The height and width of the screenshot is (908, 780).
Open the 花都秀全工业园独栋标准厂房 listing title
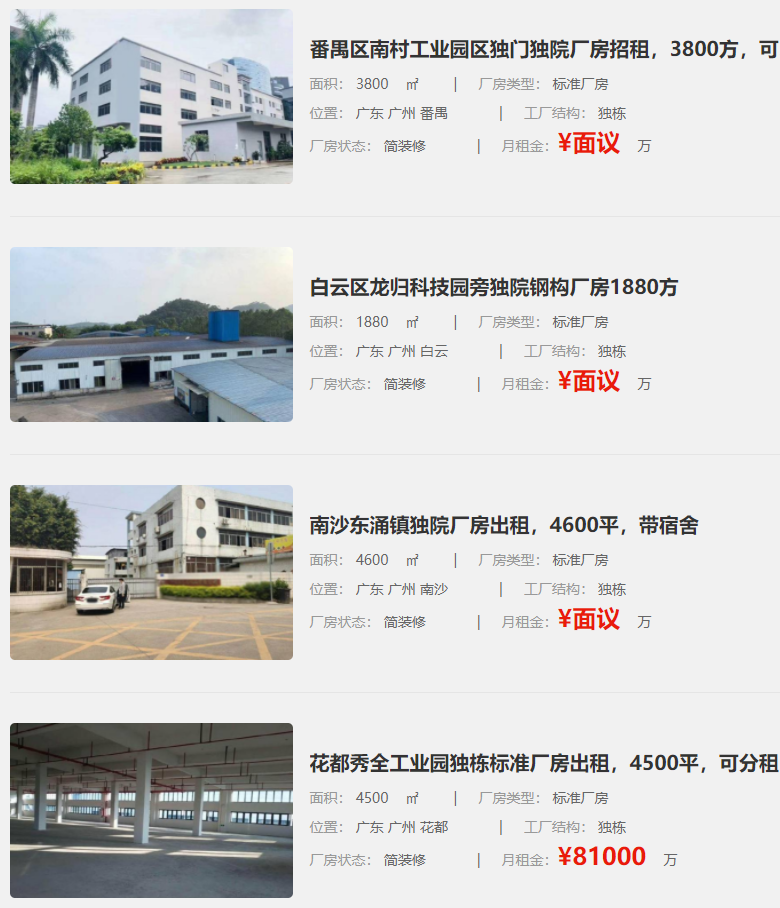coord(543,763)
